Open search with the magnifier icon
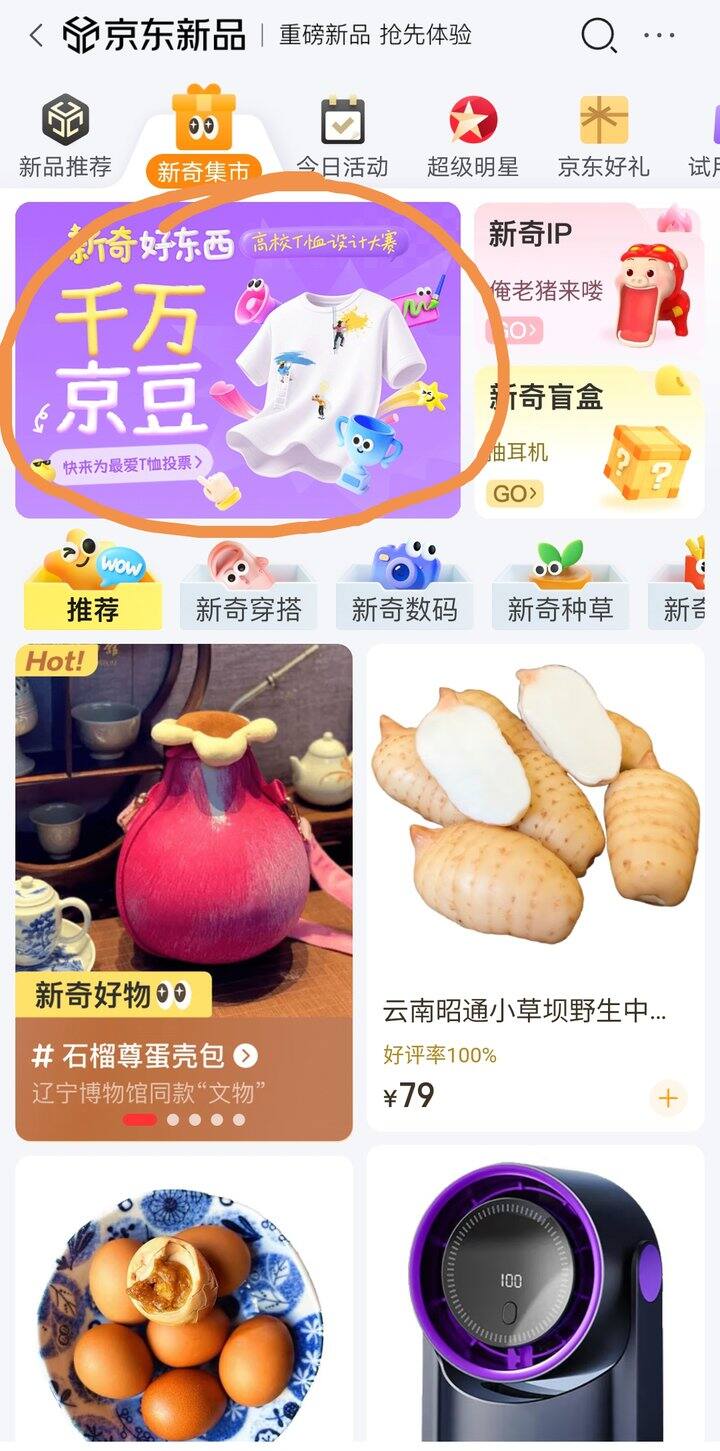 pos(598,36)
